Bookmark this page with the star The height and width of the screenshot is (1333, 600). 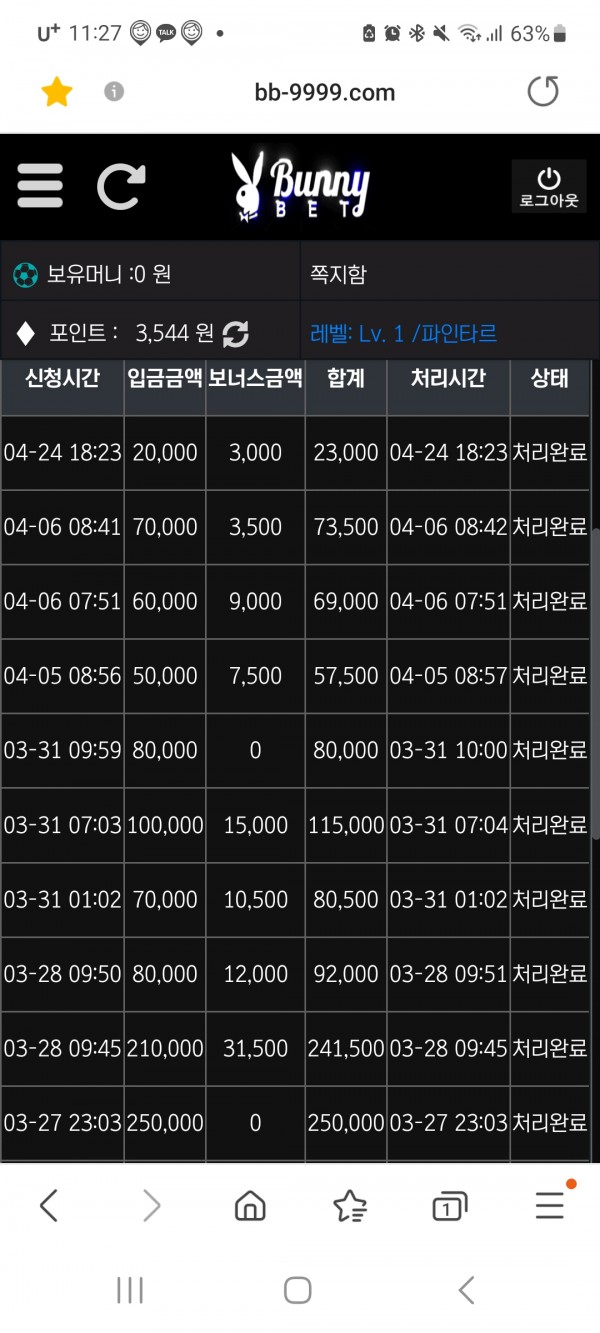pyautogui.click(x=57, y=93)
